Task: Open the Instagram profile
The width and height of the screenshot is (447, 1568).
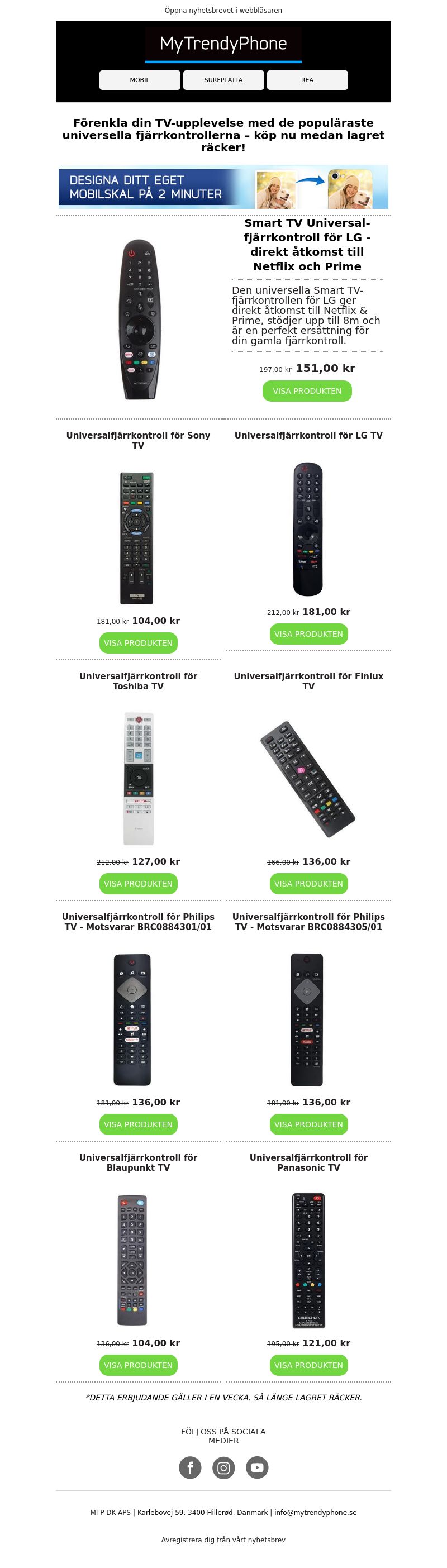Action: (223, 1467)
